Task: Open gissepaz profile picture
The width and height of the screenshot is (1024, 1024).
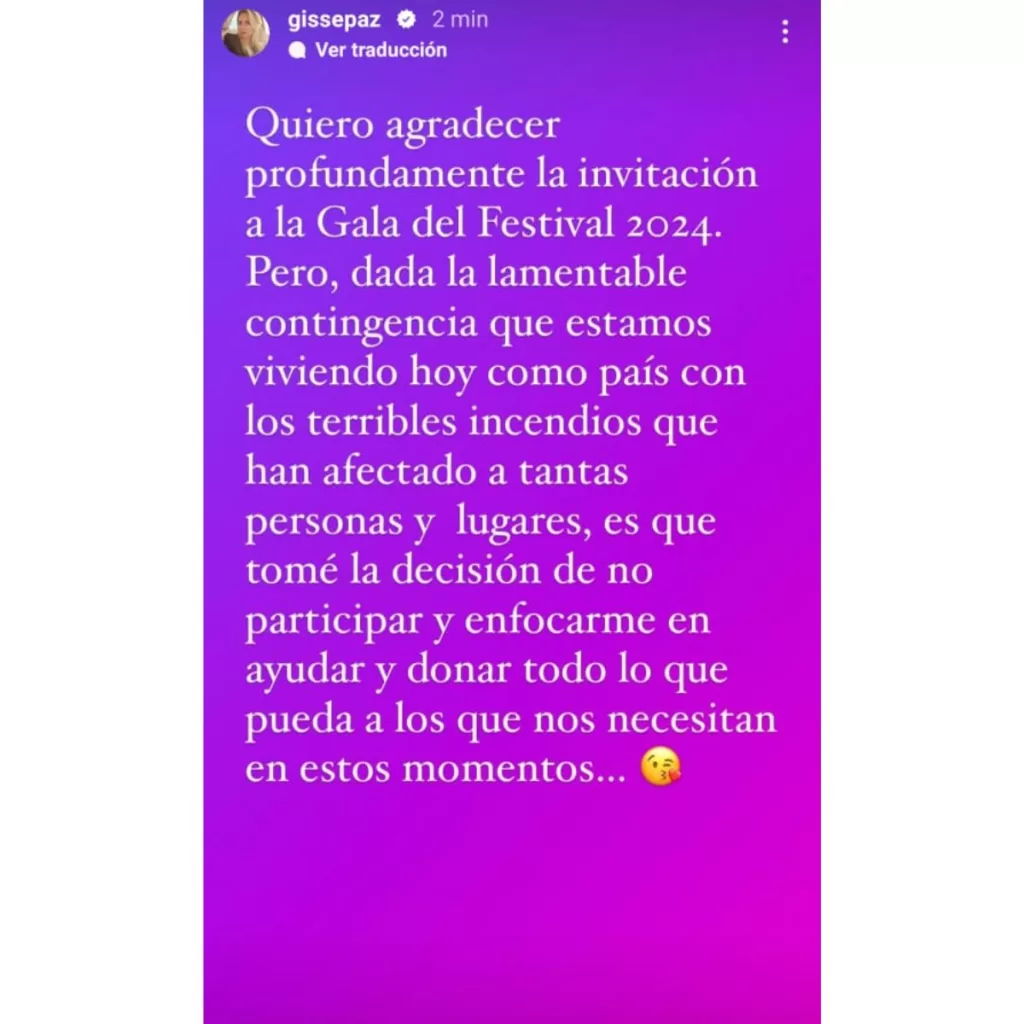Action: (x=246, y=33)
